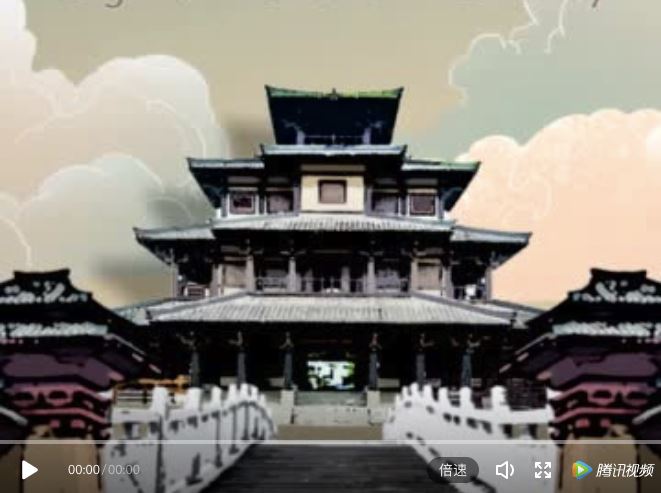Mute the video sound
Image resolution: width=661 pixels, height=493 pixels.
(505, 470)
